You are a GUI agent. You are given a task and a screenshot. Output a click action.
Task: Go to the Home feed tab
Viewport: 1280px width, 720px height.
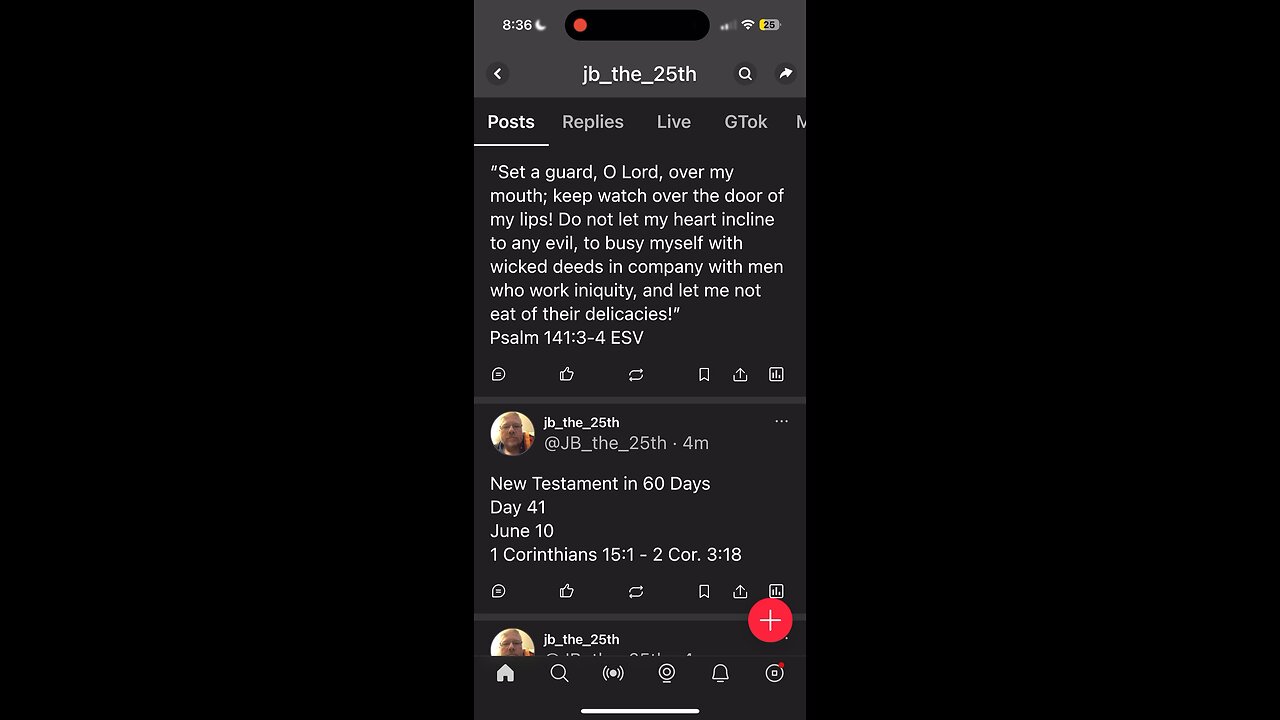pos(506,674)
